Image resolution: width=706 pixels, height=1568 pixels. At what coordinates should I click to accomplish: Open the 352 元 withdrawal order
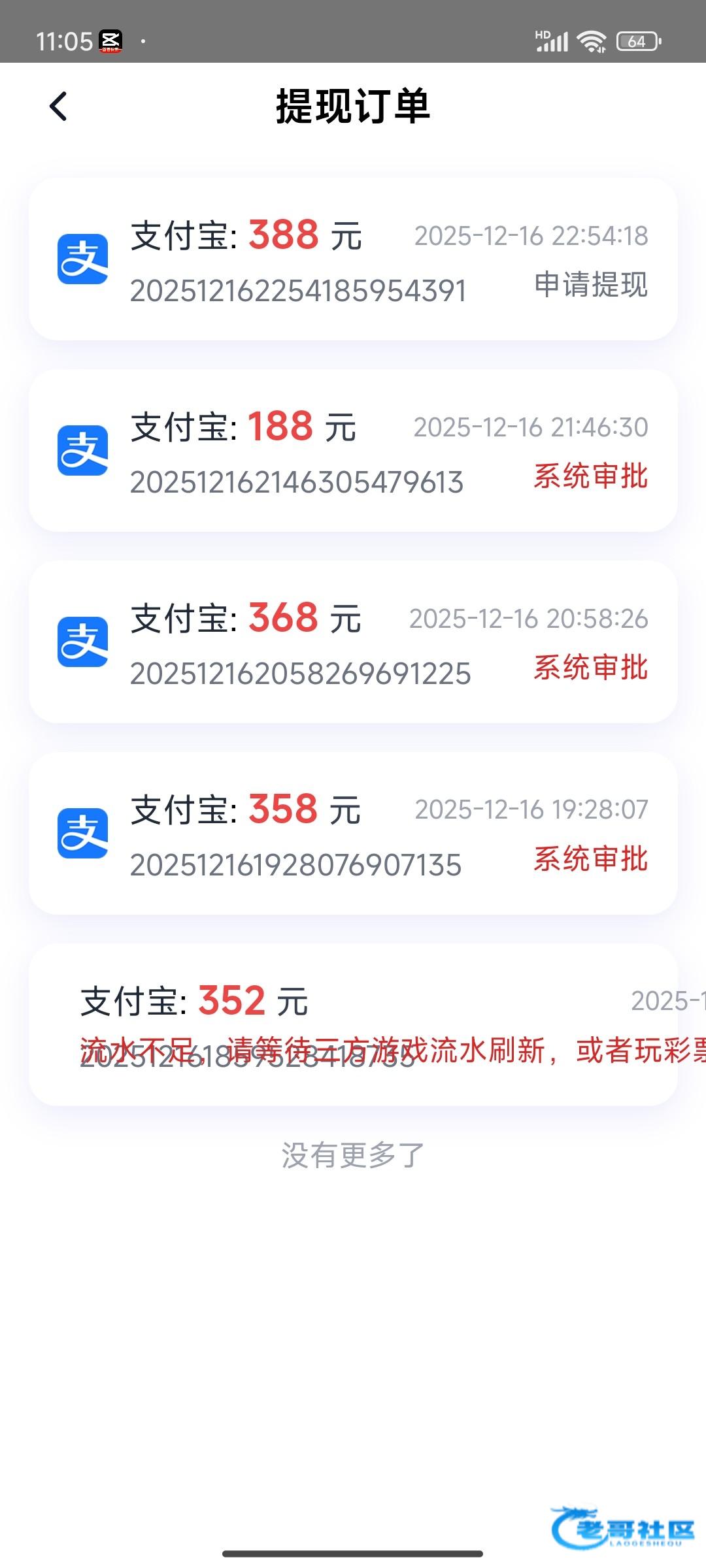coord(353,1024)
